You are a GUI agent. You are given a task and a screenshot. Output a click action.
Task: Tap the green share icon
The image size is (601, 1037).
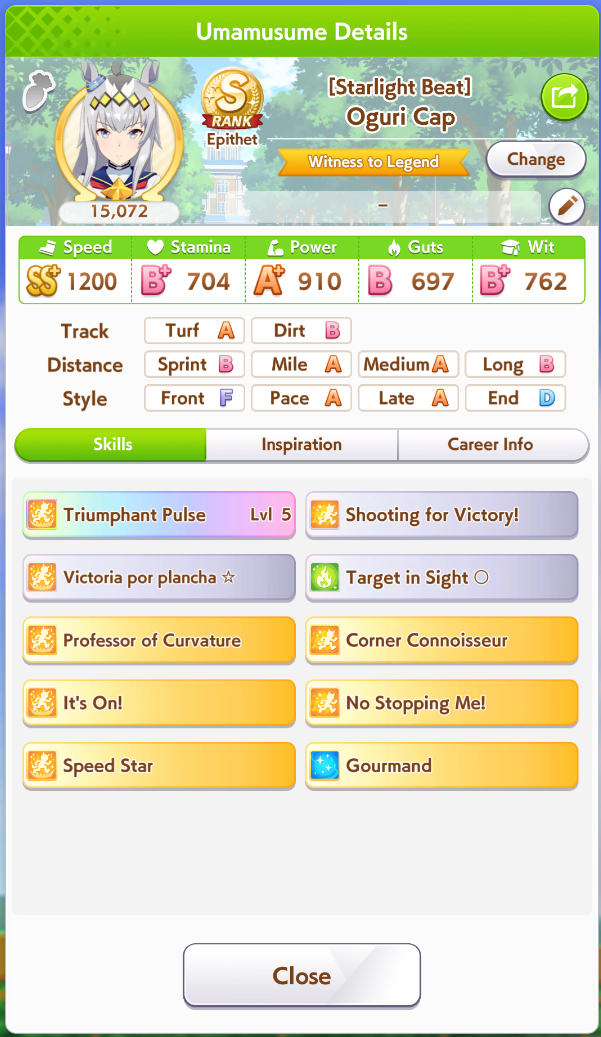[564, 98]
